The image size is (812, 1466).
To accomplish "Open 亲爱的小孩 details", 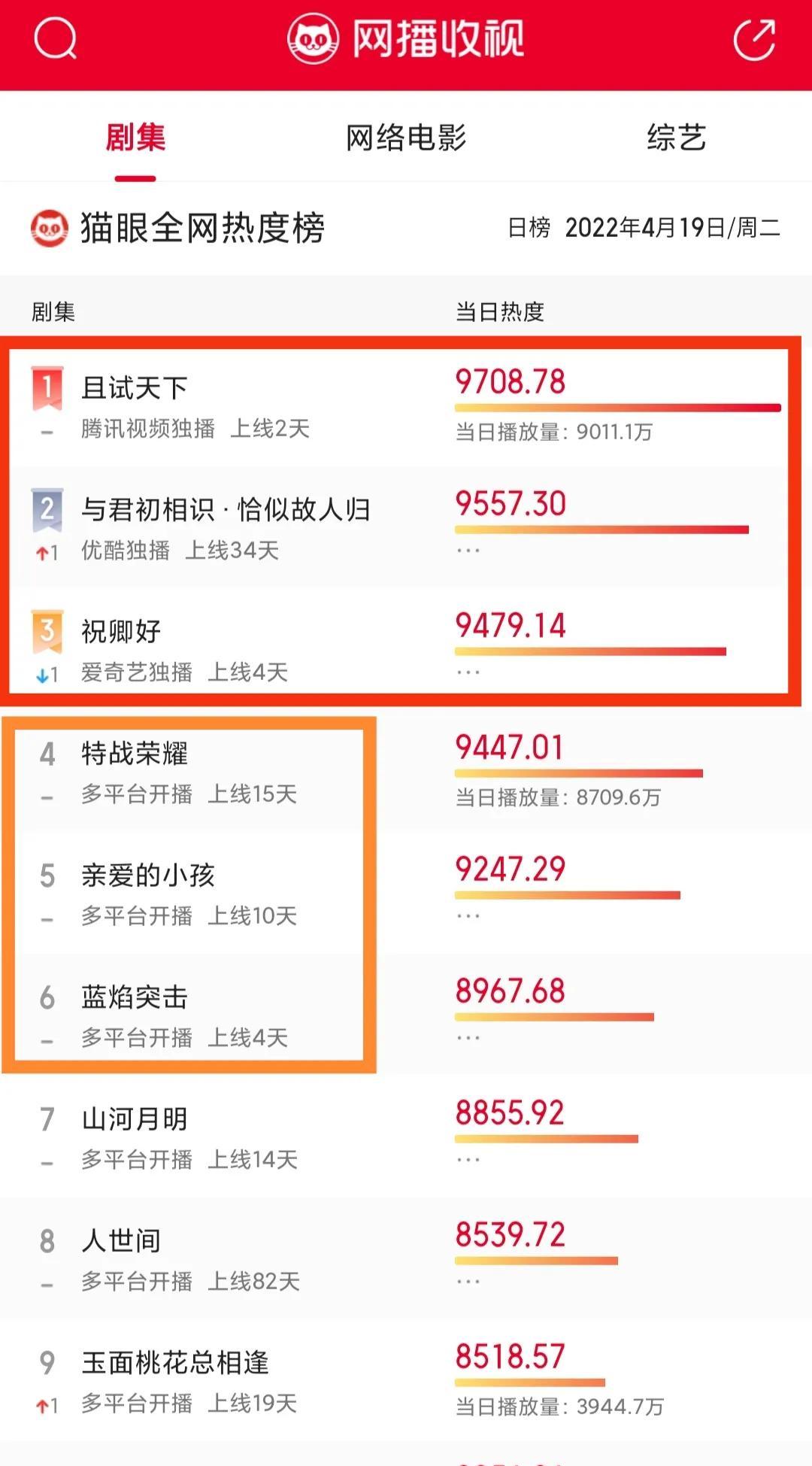I will pos(406,894).
